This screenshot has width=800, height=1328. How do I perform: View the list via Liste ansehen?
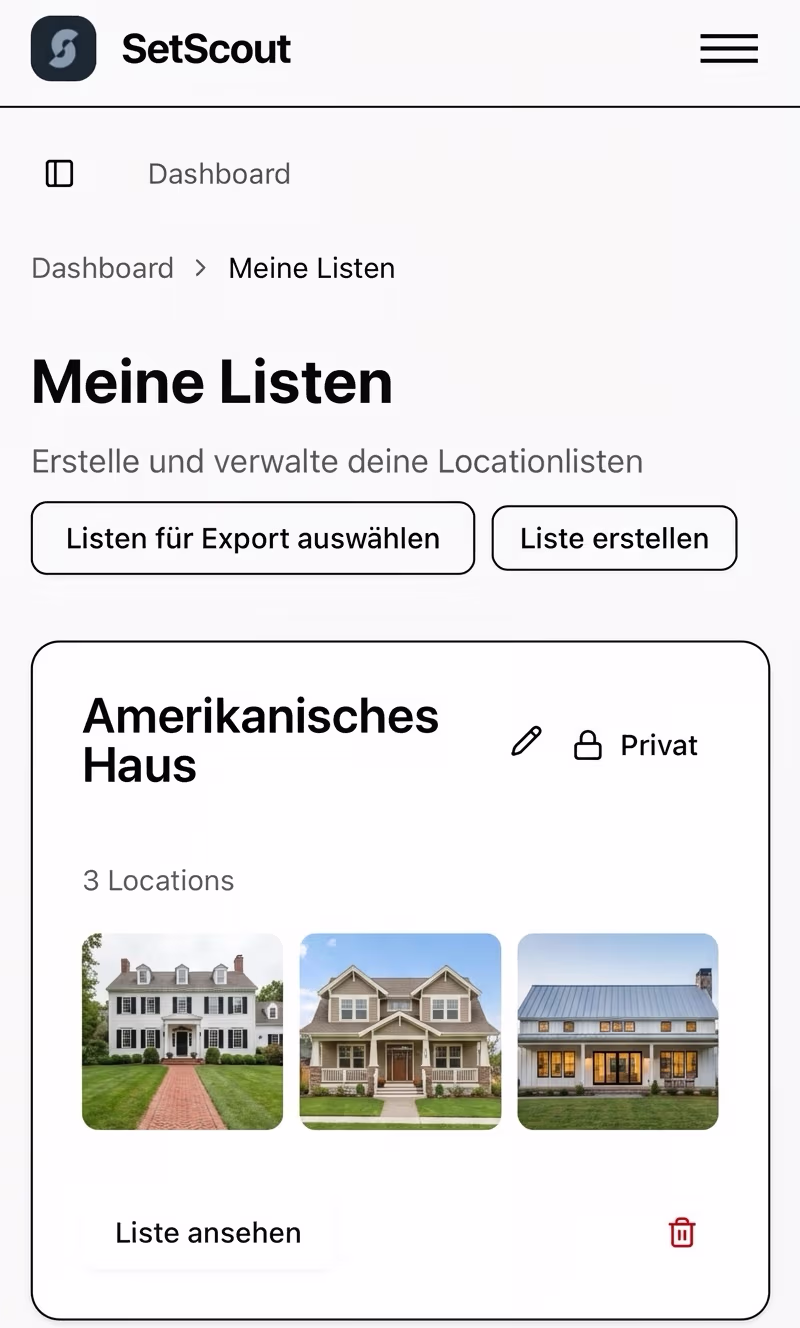208,1233
